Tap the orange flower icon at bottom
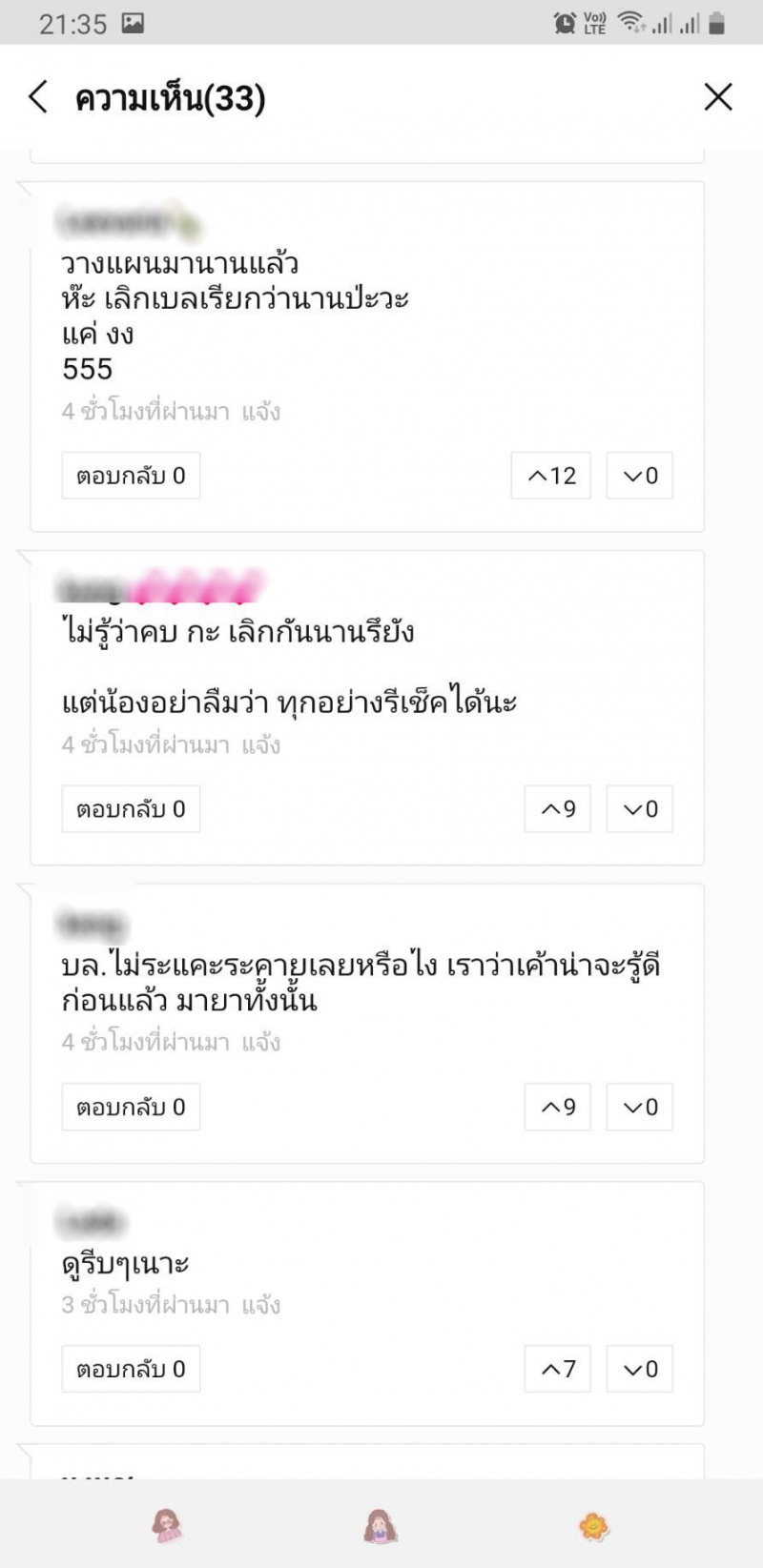The width and height of the screenshot is (763, 1568). point(593,1527)
